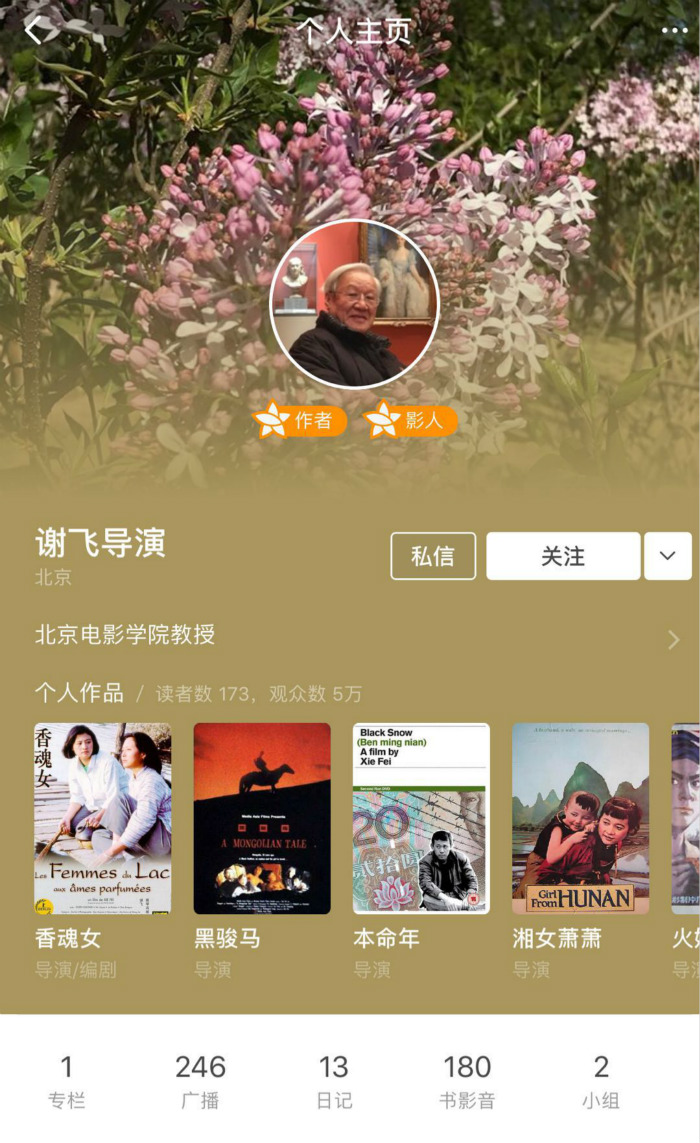The height and width of the screenshot is (1143, 700).
Task: Open the three-dot overflow menu
Action: pyautogui.click(x=675, y=30)
